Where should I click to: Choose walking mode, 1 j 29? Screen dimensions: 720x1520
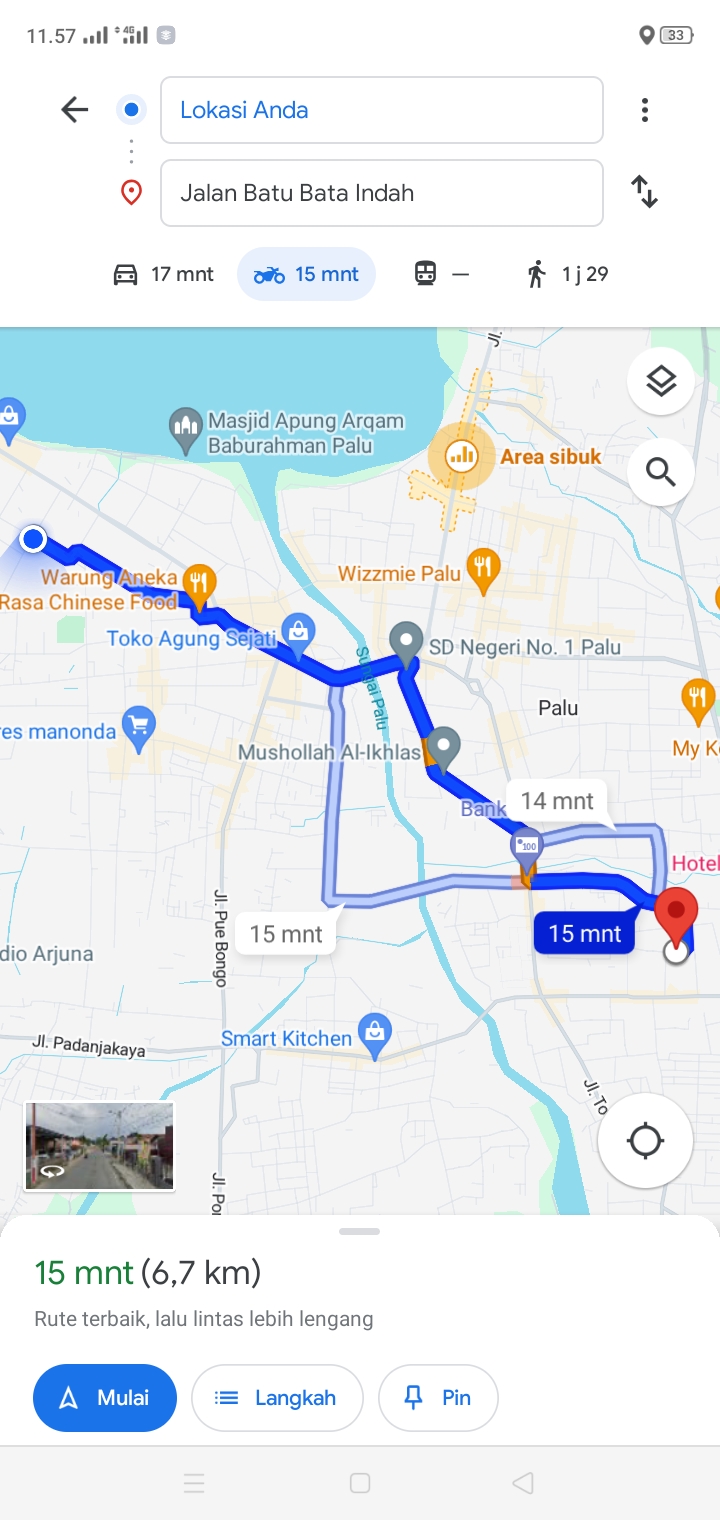click(x=567, y=274)
